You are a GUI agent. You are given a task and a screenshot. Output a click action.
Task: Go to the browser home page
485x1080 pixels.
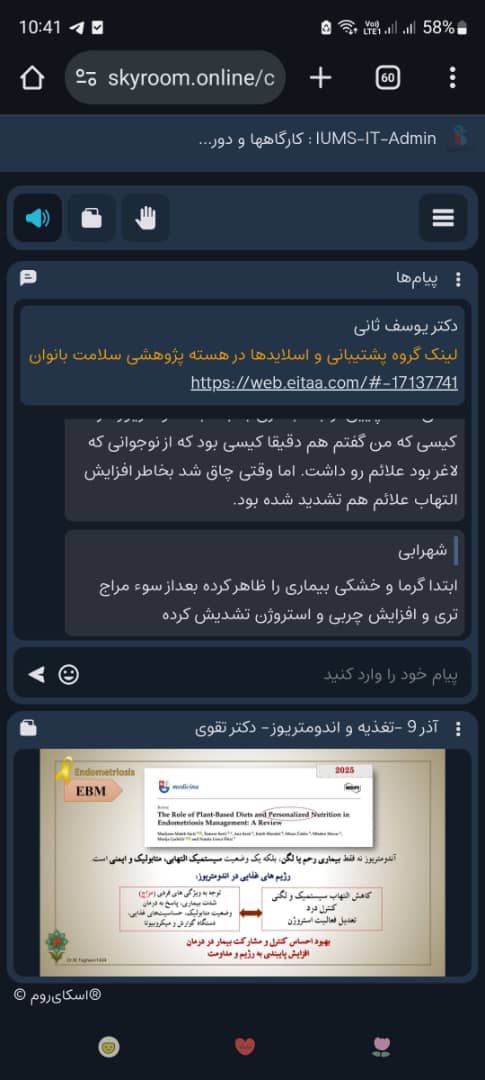(32, 78)
